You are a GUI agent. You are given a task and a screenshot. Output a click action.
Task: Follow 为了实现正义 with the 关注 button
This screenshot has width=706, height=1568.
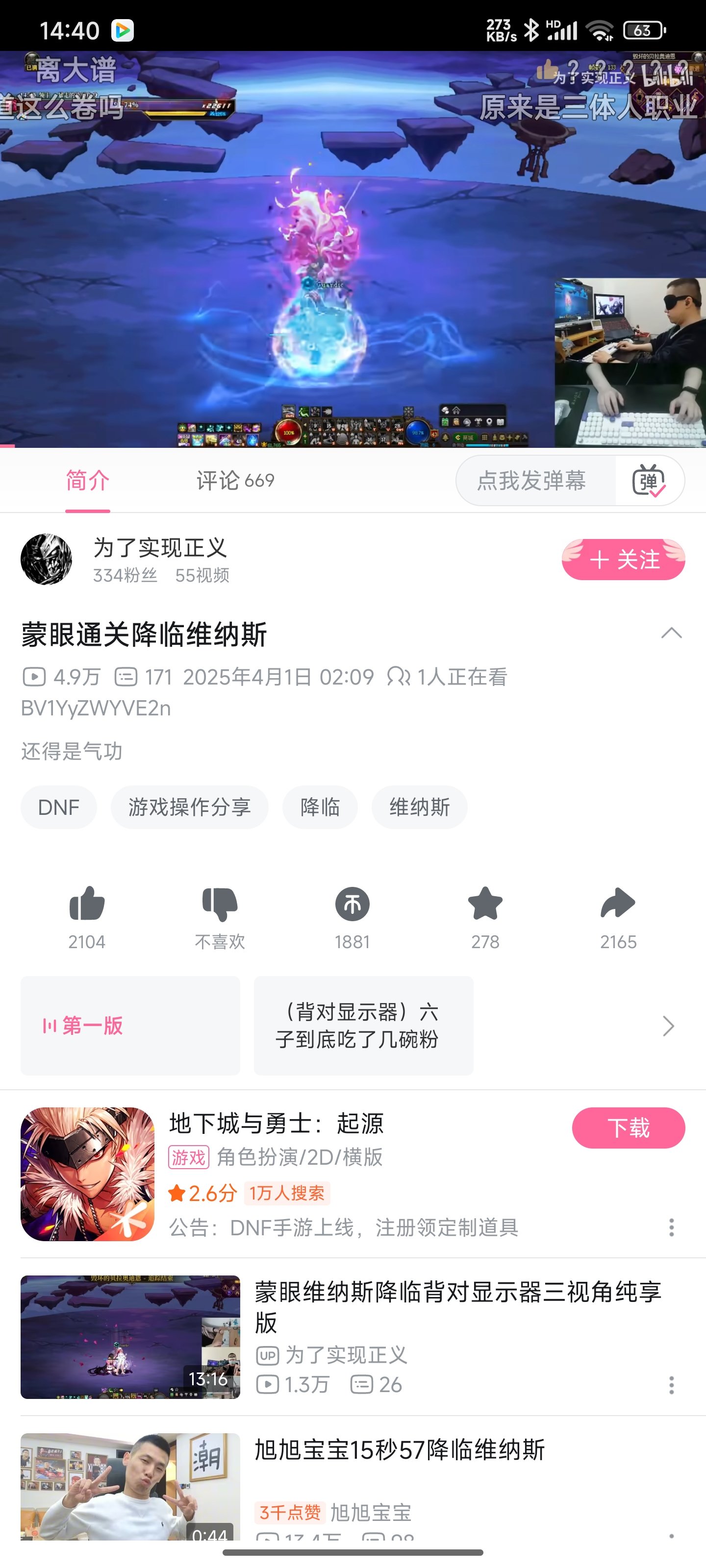pos(623,559)
